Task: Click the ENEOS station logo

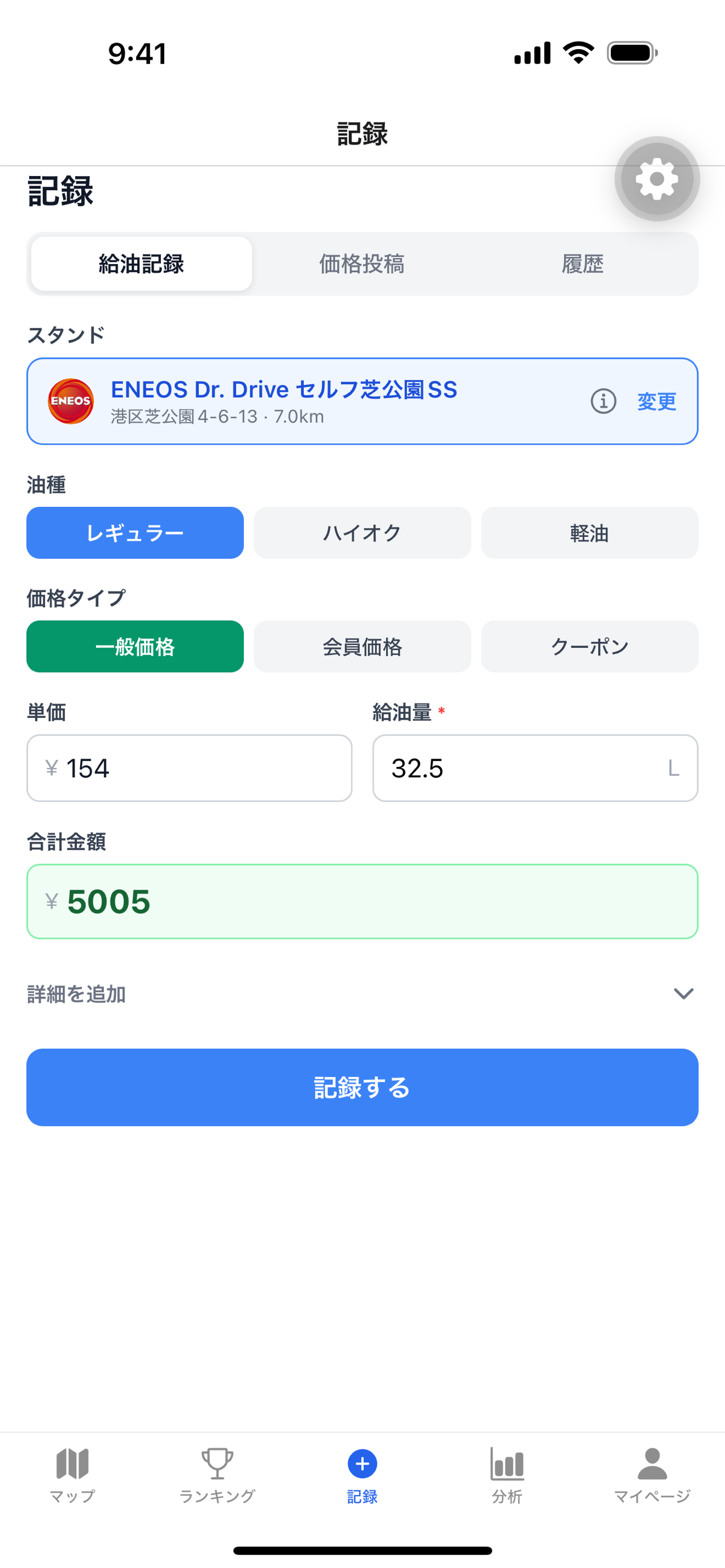Action: (x=70, y=401)
